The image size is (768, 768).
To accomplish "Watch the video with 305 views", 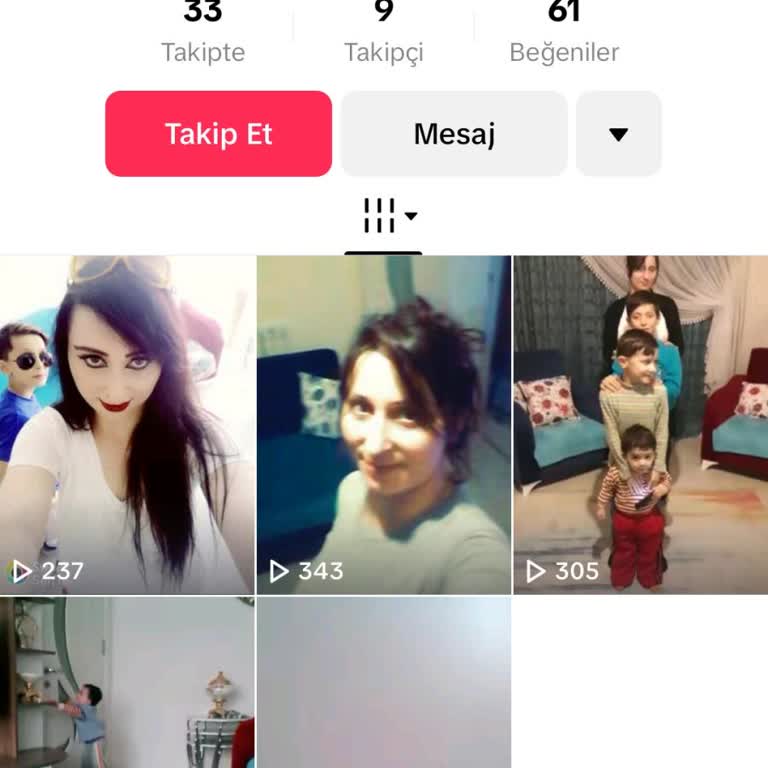I will click(640, 425).
